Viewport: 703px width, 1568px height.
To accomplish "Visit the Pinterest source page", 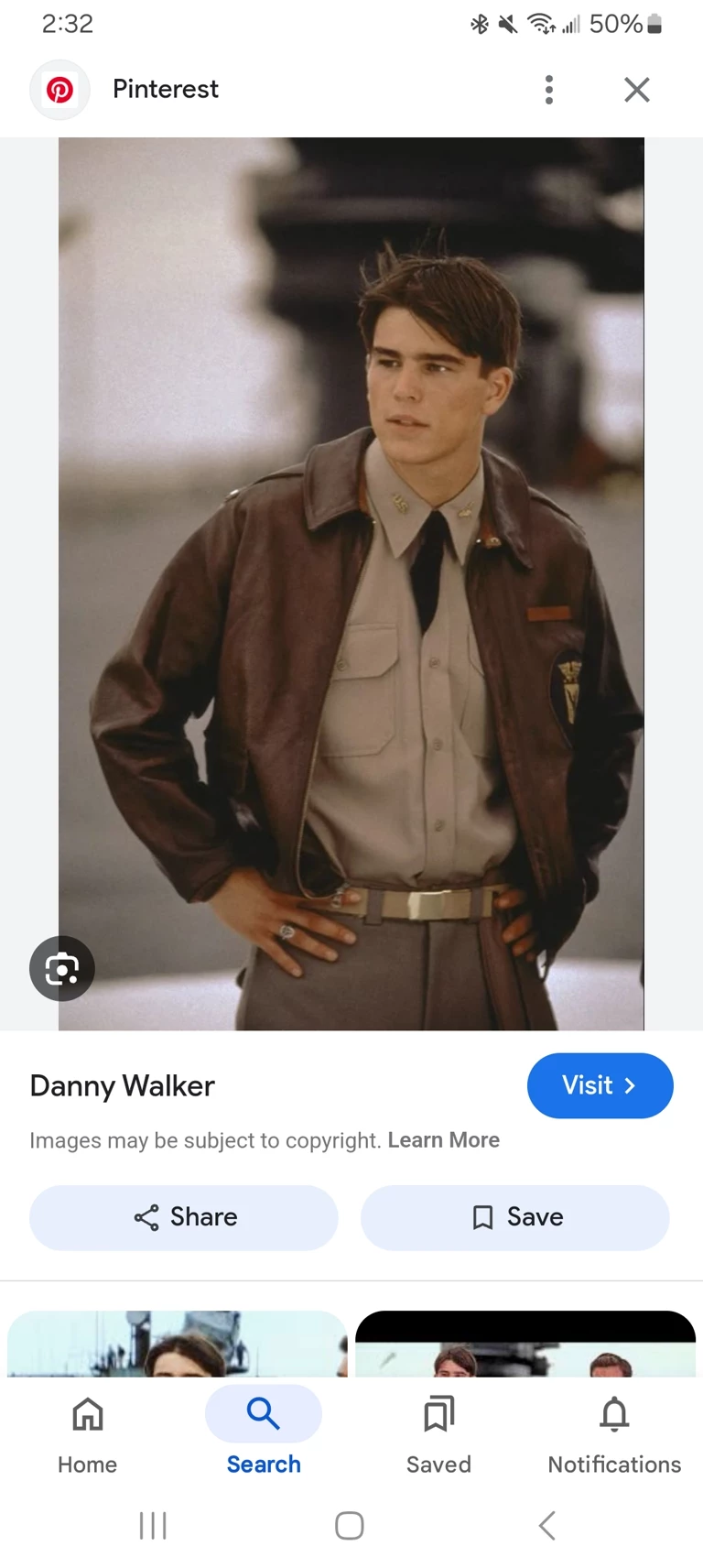I will (x=600, y=1085).
